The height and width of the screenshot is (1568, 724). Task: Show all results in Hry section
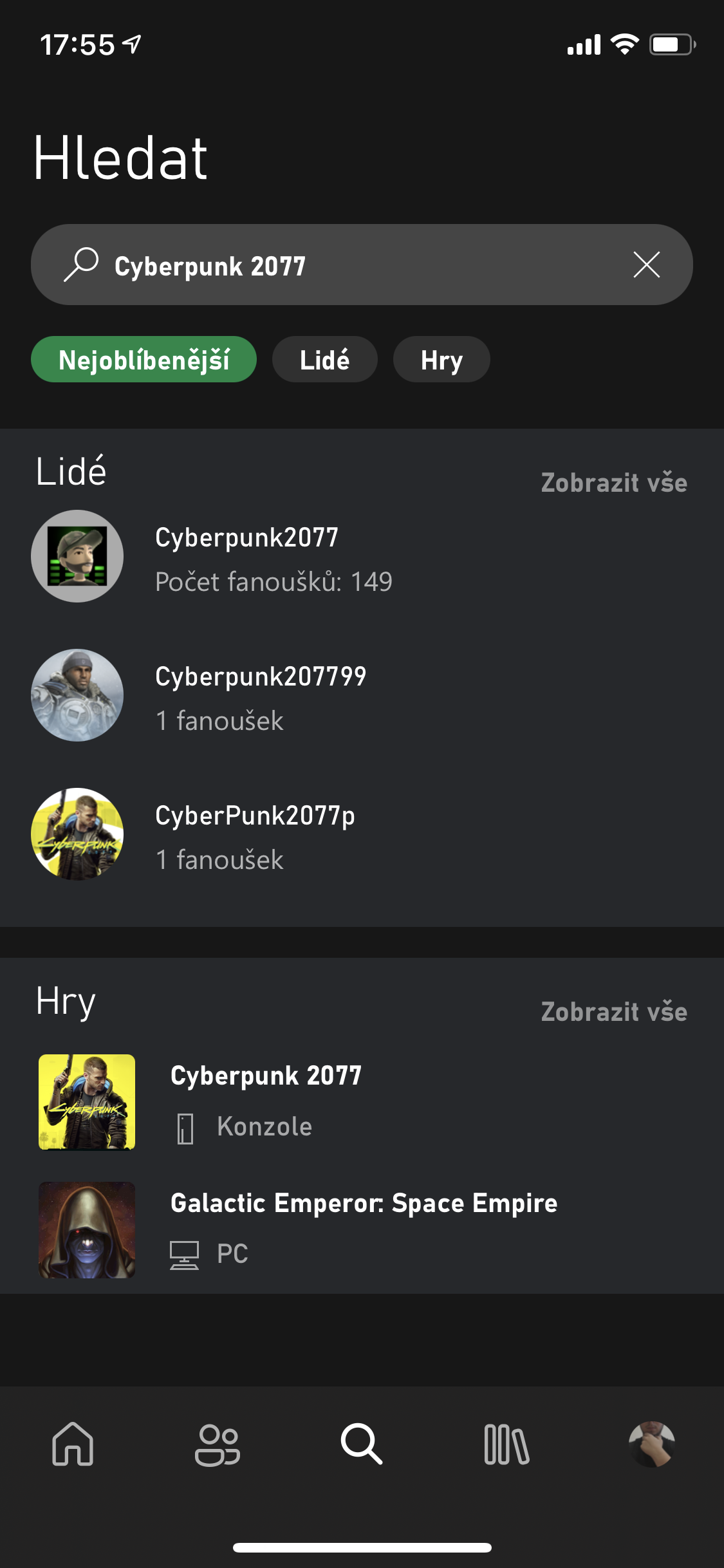(x=614, y=1011)
